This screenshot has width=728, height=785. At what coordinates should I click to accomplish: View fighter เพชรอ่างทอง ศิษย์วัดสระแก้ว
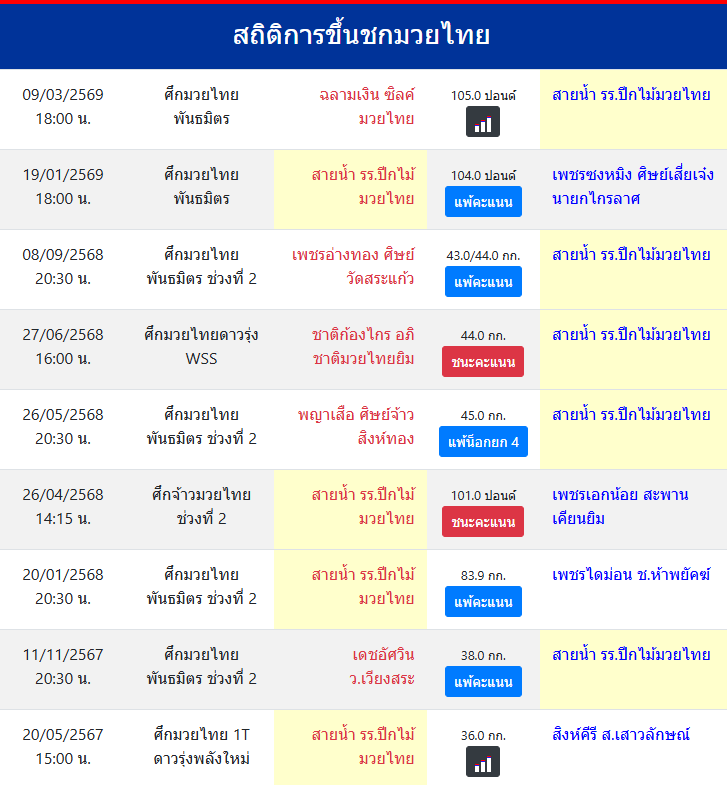(353, 267)
